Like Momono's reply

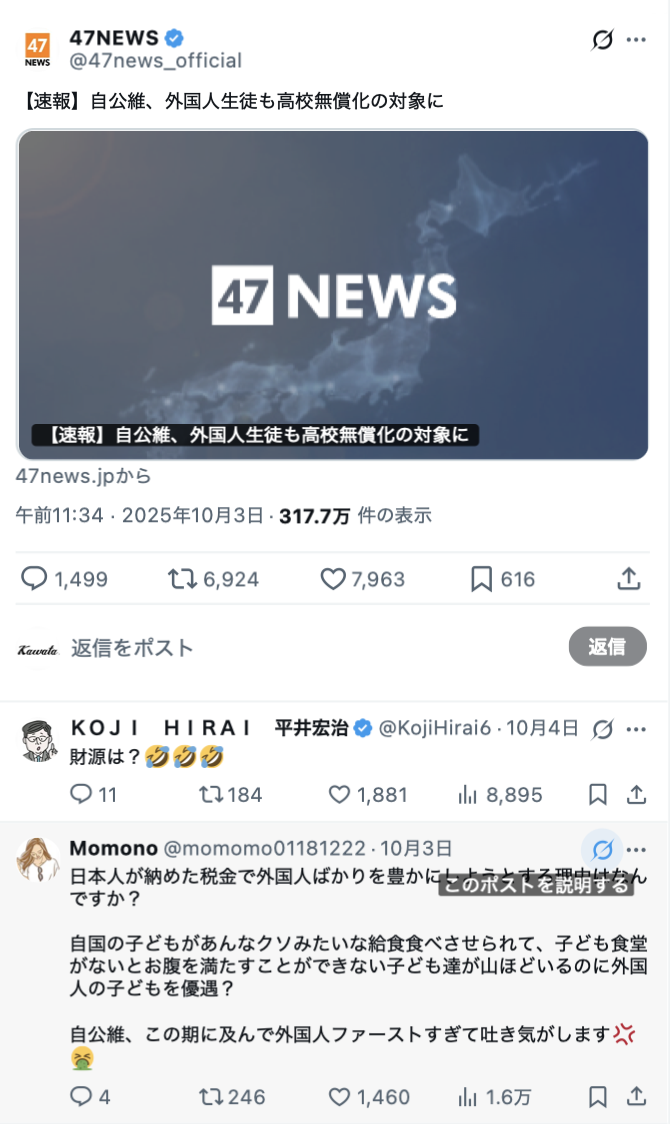[341, 1097]
